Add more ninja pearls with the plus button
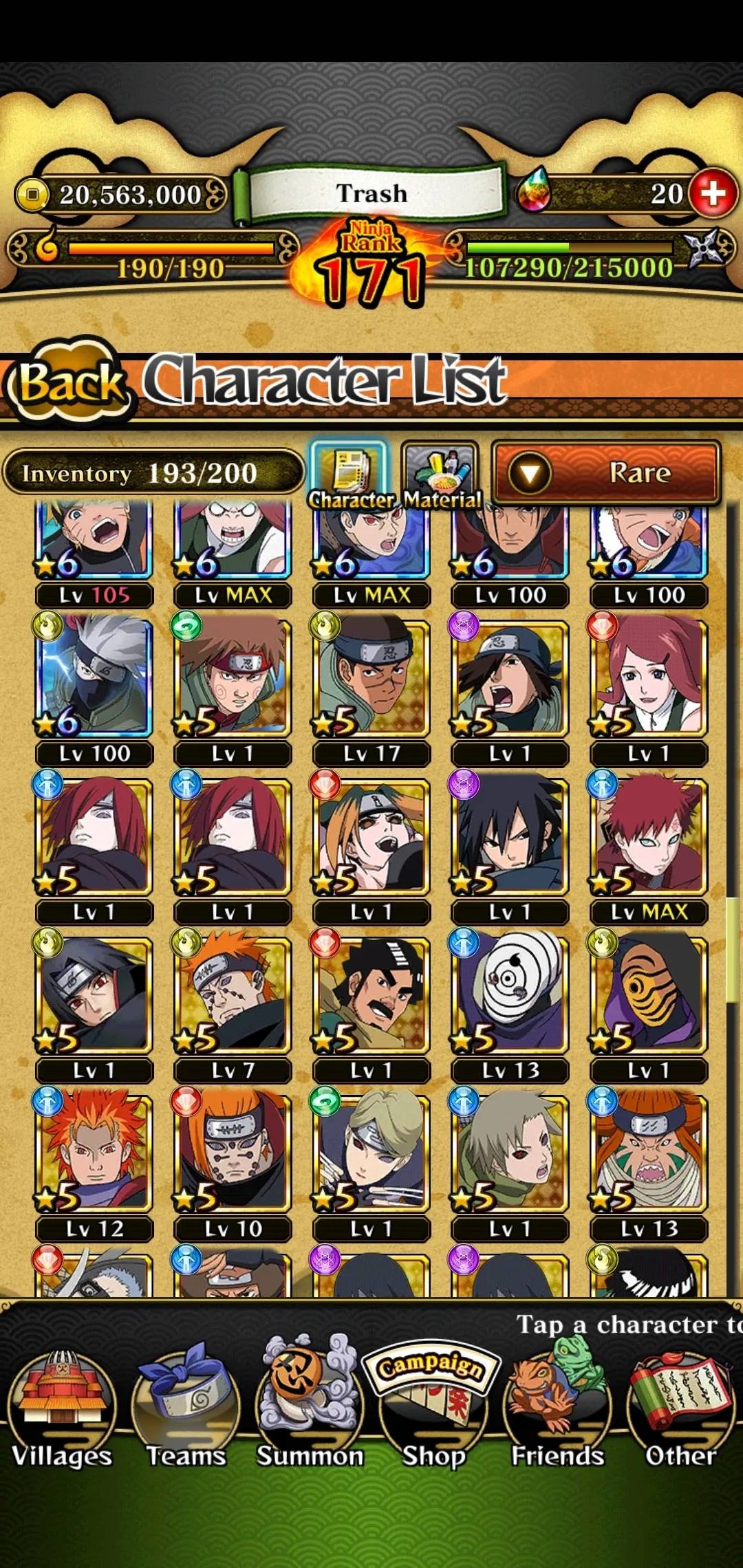Image resolution: width=743 pixels, height=1568 pixels. click(713, 193)
